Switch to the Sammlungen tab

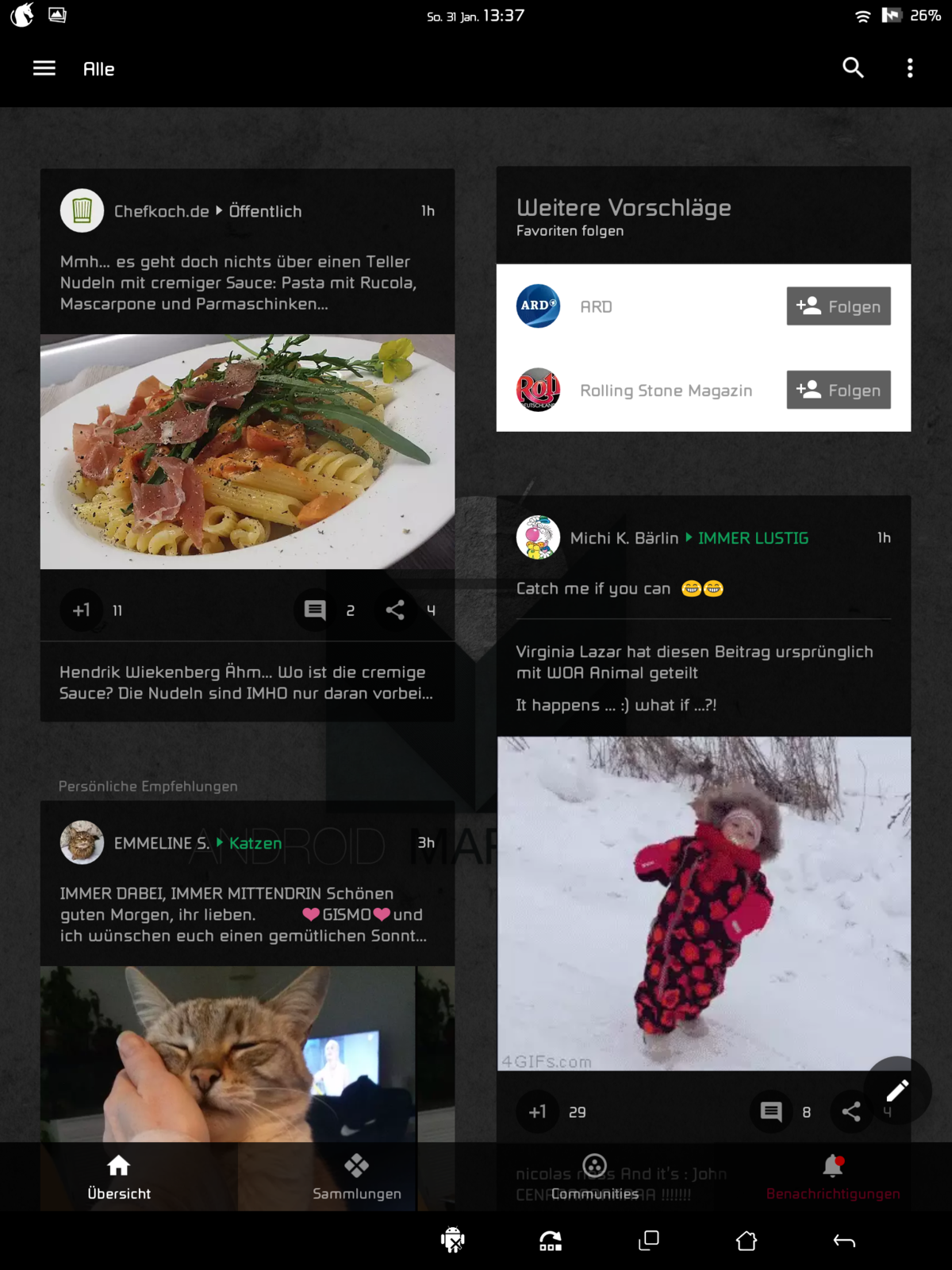coord(356,1177)
